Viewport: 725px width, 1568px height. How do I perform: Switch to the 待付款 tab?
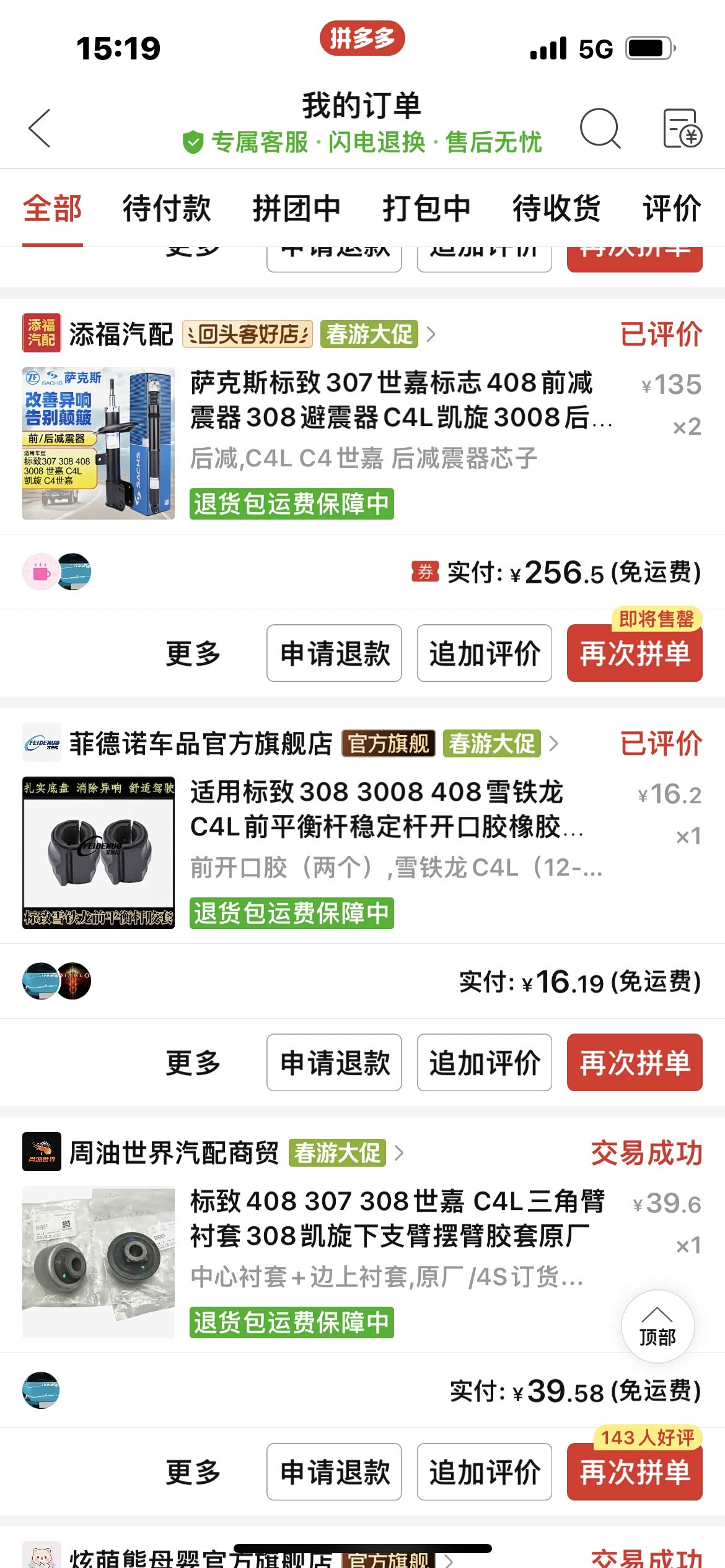tap(166, 208)
